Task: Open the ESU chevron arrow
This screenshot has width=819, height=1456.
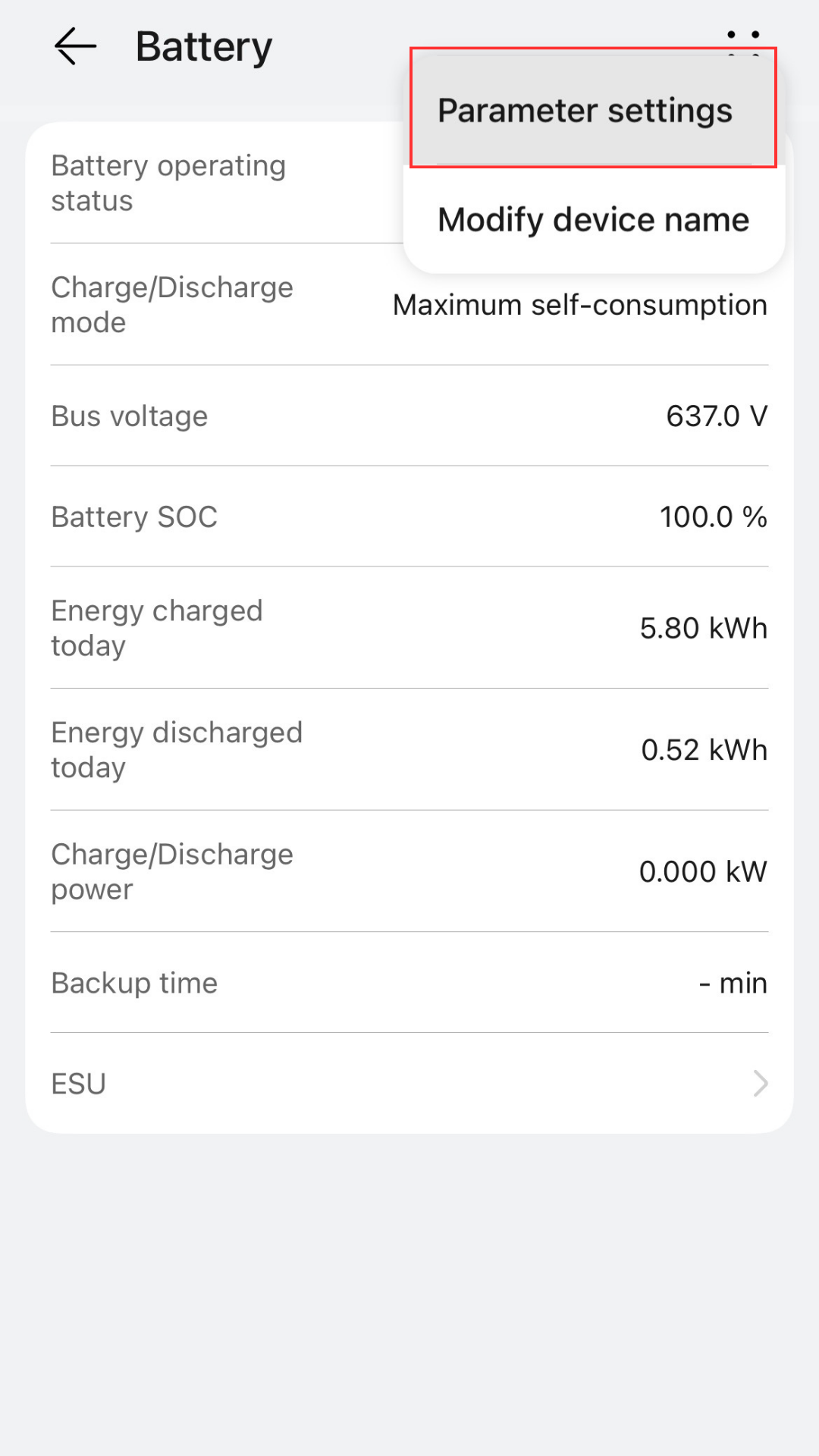Action: 761,1083
